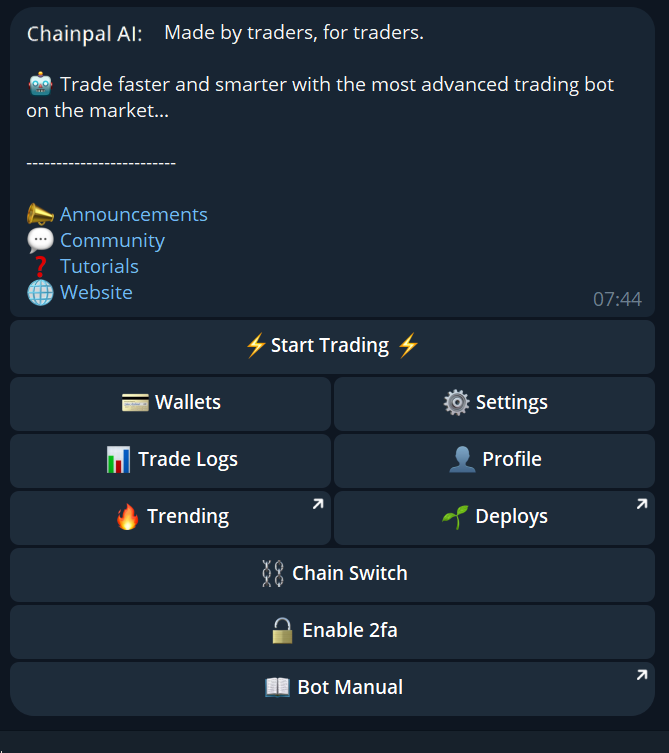This screenshot has width=669, height=753.
Task: Open bot Settings
Action: (x=494, y=403)
